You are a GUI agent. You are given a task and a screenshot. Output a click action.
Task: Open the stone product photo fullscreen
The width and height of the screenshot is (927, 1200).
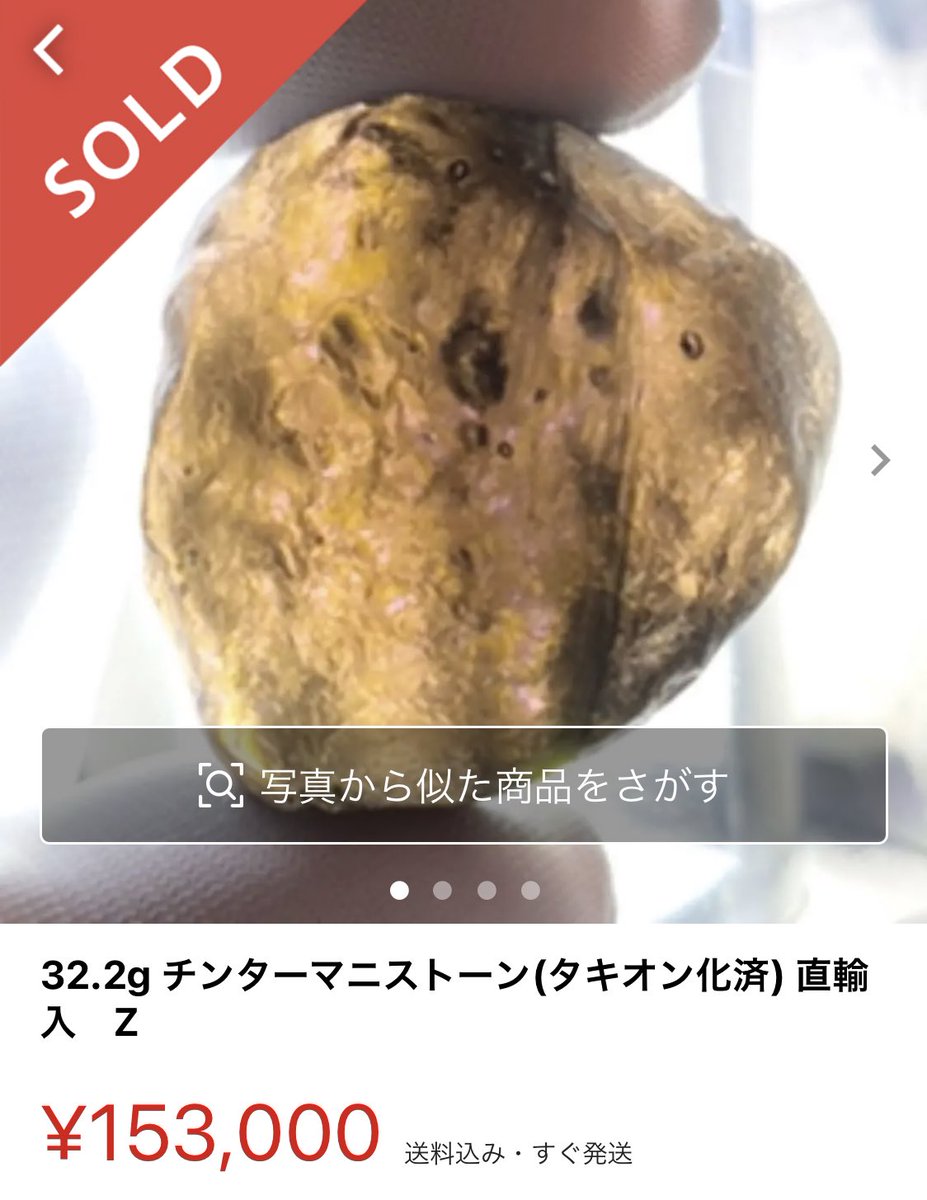click(480, 420)
